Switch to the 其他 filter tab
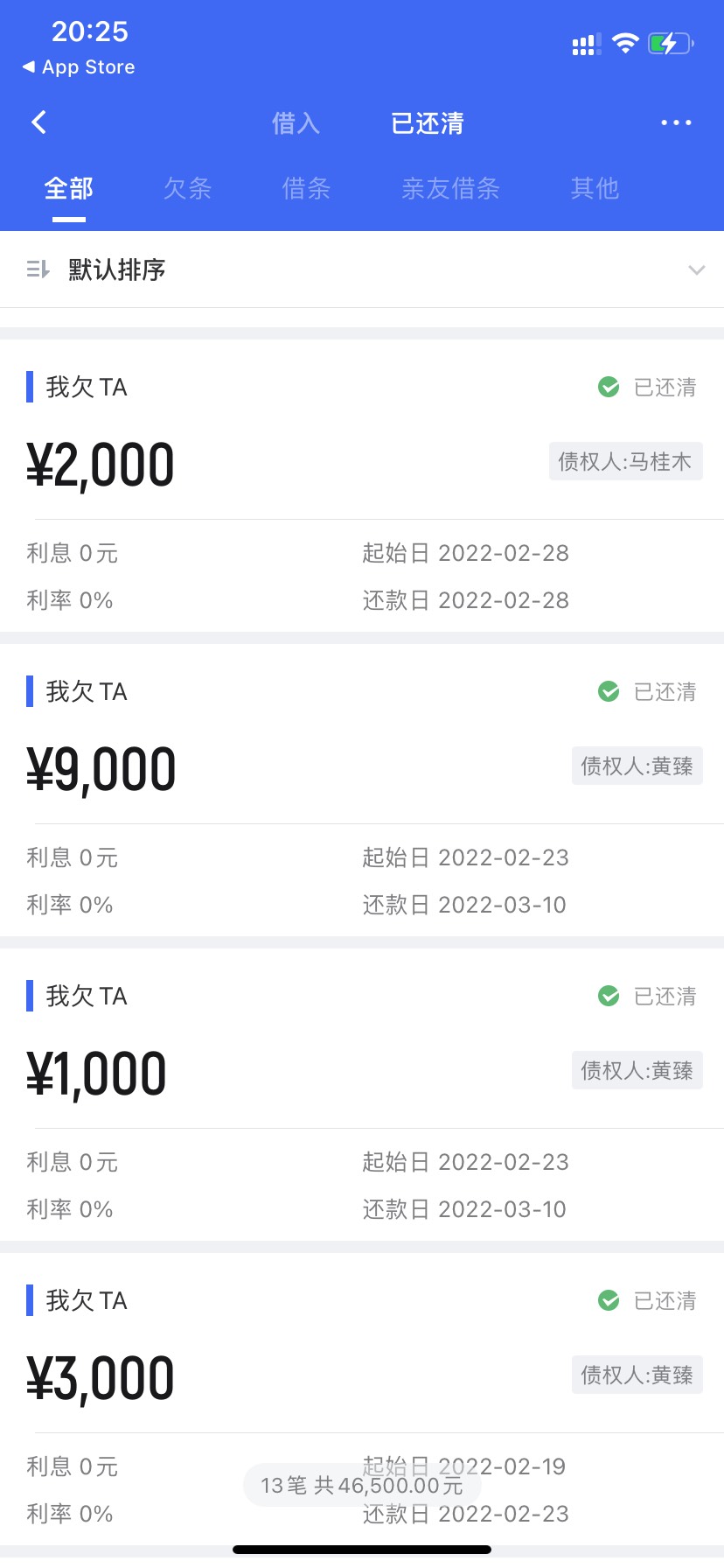 tap(595, 188)
